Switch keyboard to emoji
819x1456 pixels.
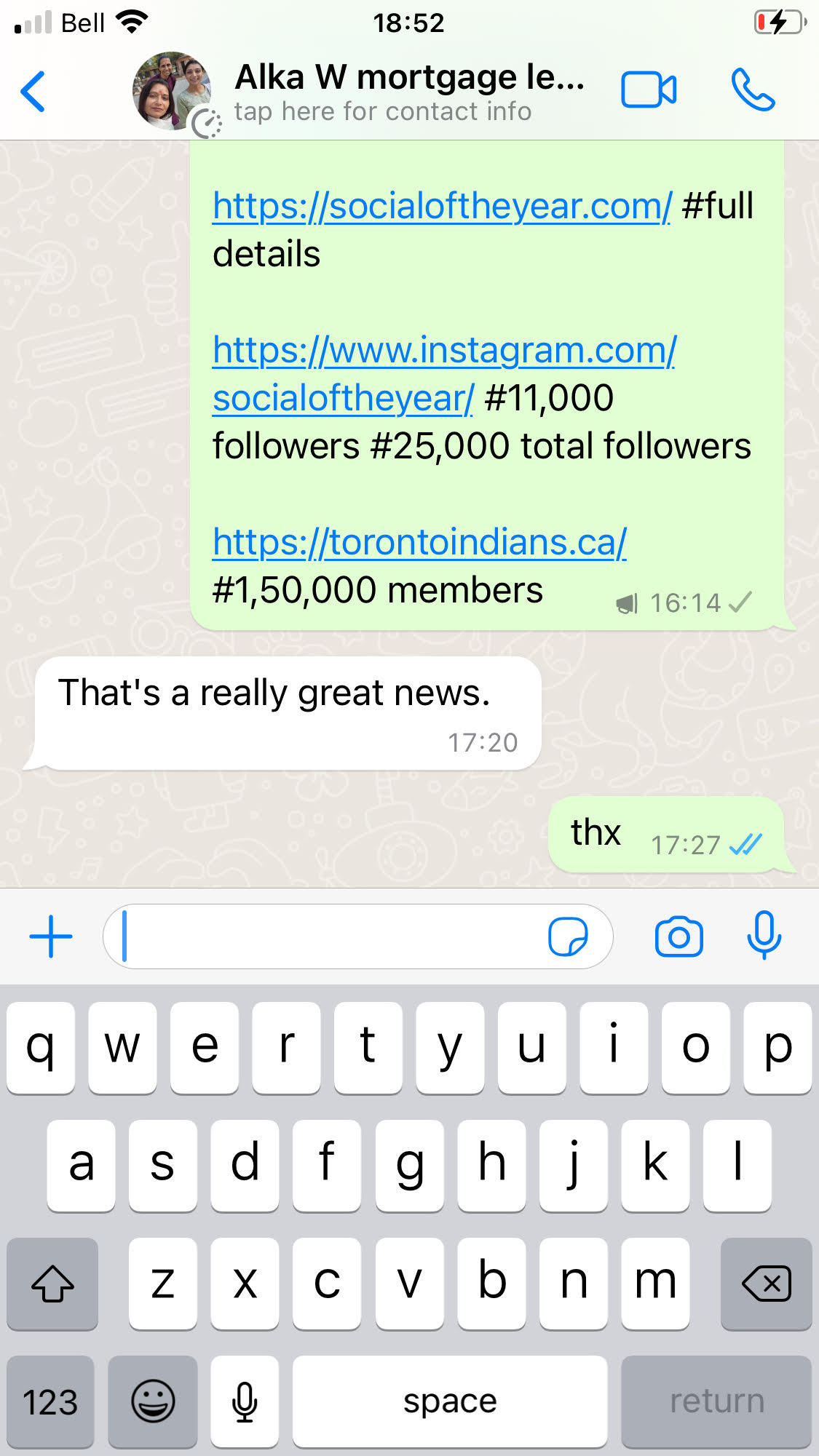click(x=153, y=1401)
